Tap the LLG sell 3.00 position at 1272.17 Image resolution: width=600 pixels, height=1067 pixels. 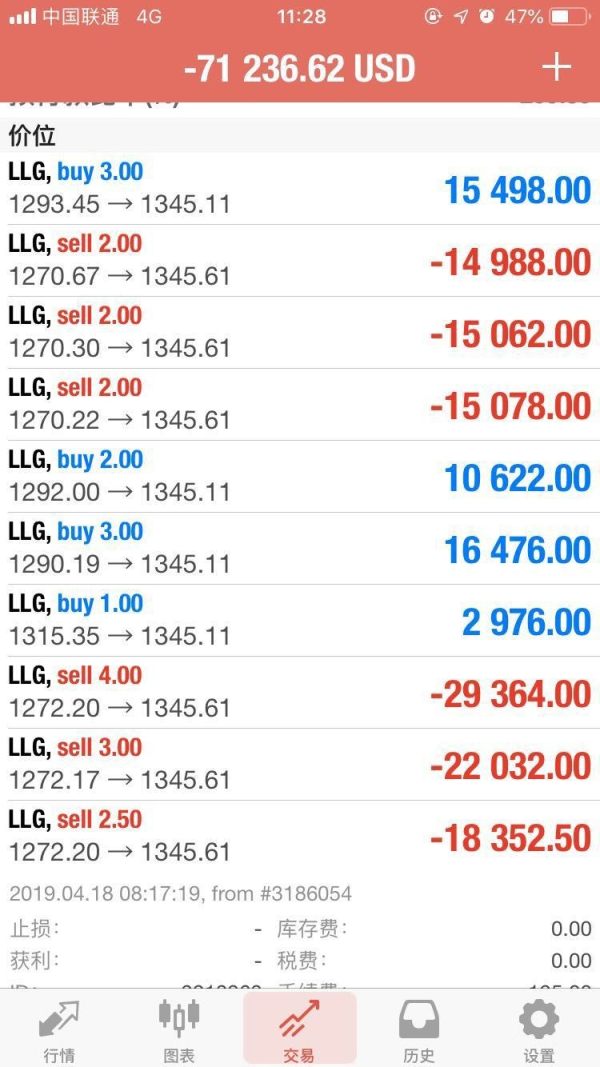300,765
